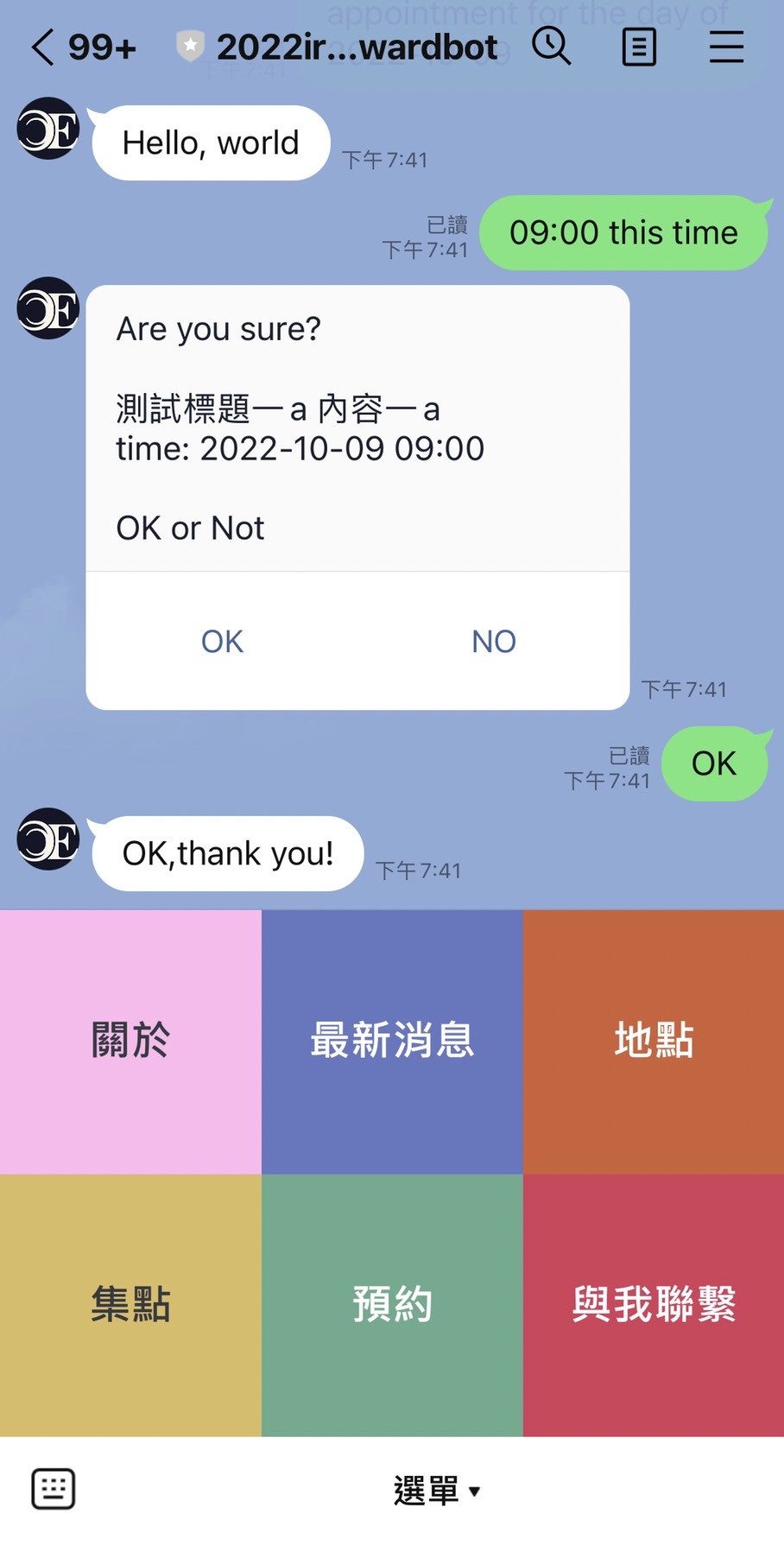Open the bot's avatar beside Hello, world
This screenshot has height=1558, width=784.
pos(48,129)
